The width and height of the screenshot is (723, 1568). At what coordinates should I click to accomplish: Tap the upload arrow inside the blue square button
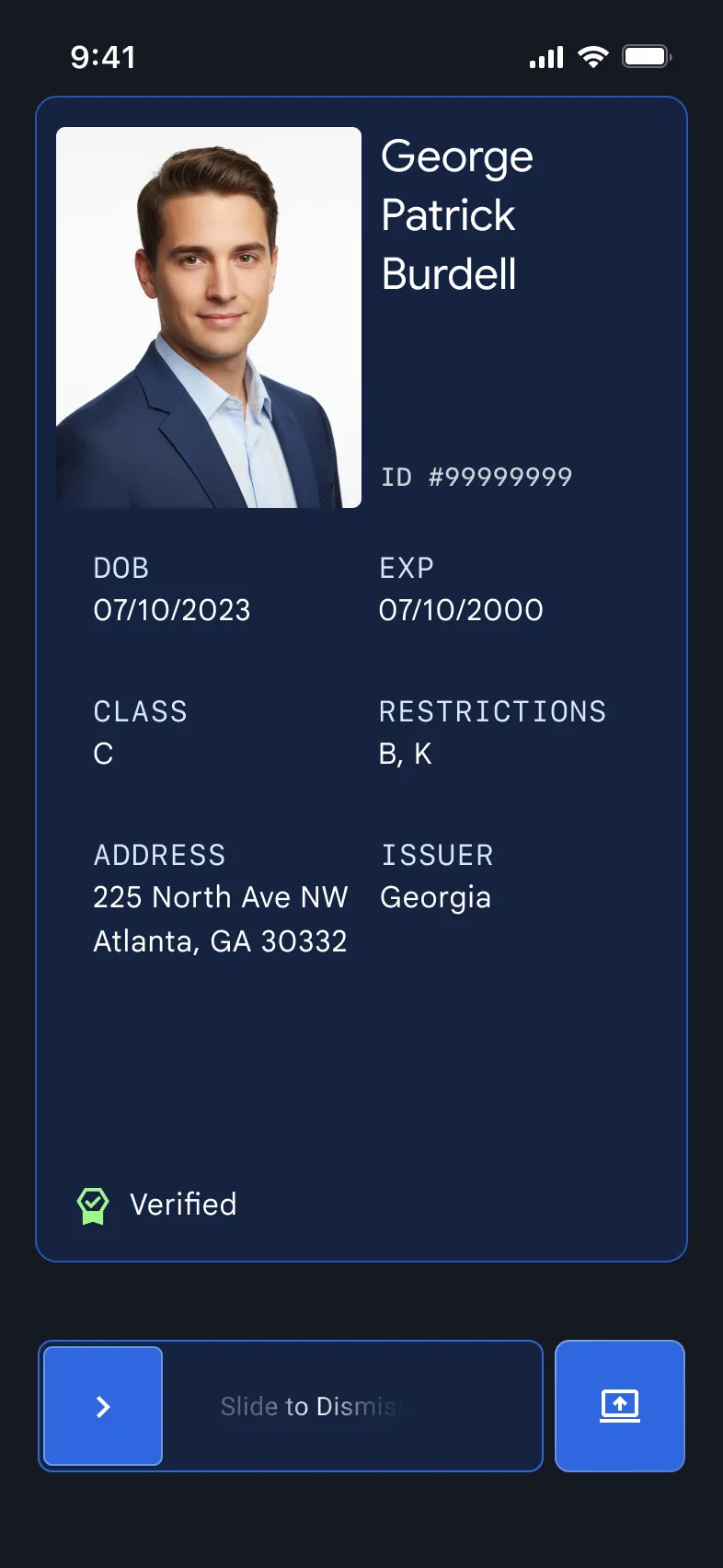coord(619,1405)
